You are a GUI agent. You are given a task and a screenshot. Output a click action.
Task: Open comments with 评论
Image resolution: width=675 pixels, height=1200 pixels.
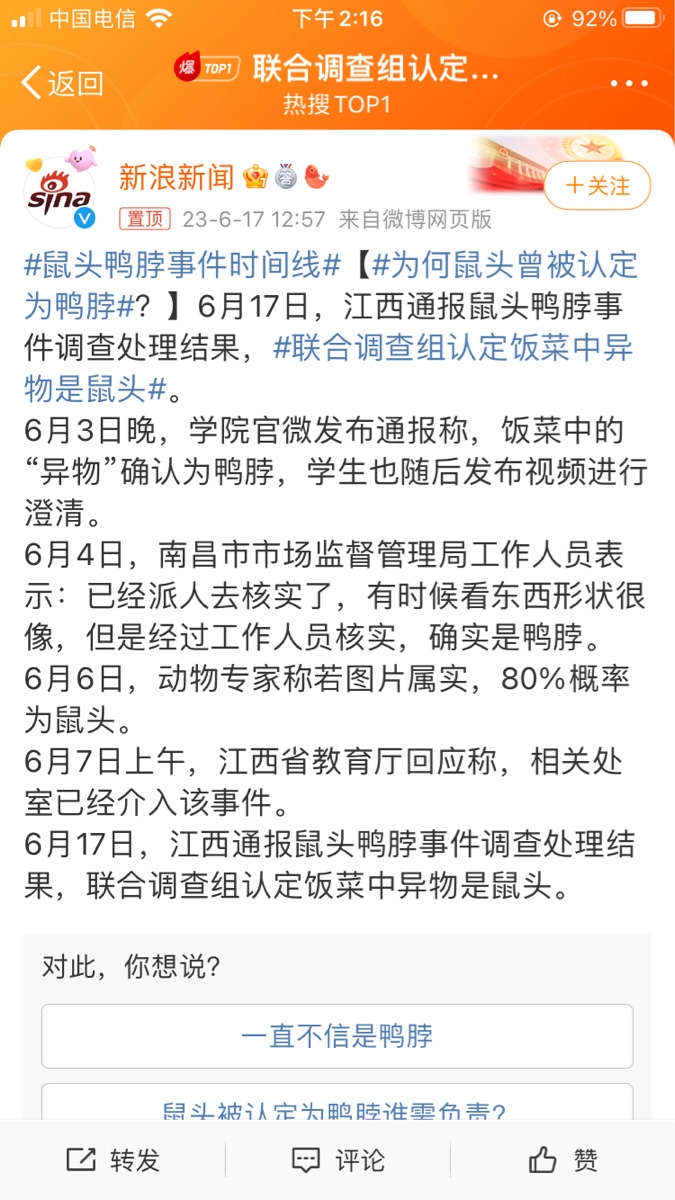coord(338,1160)
